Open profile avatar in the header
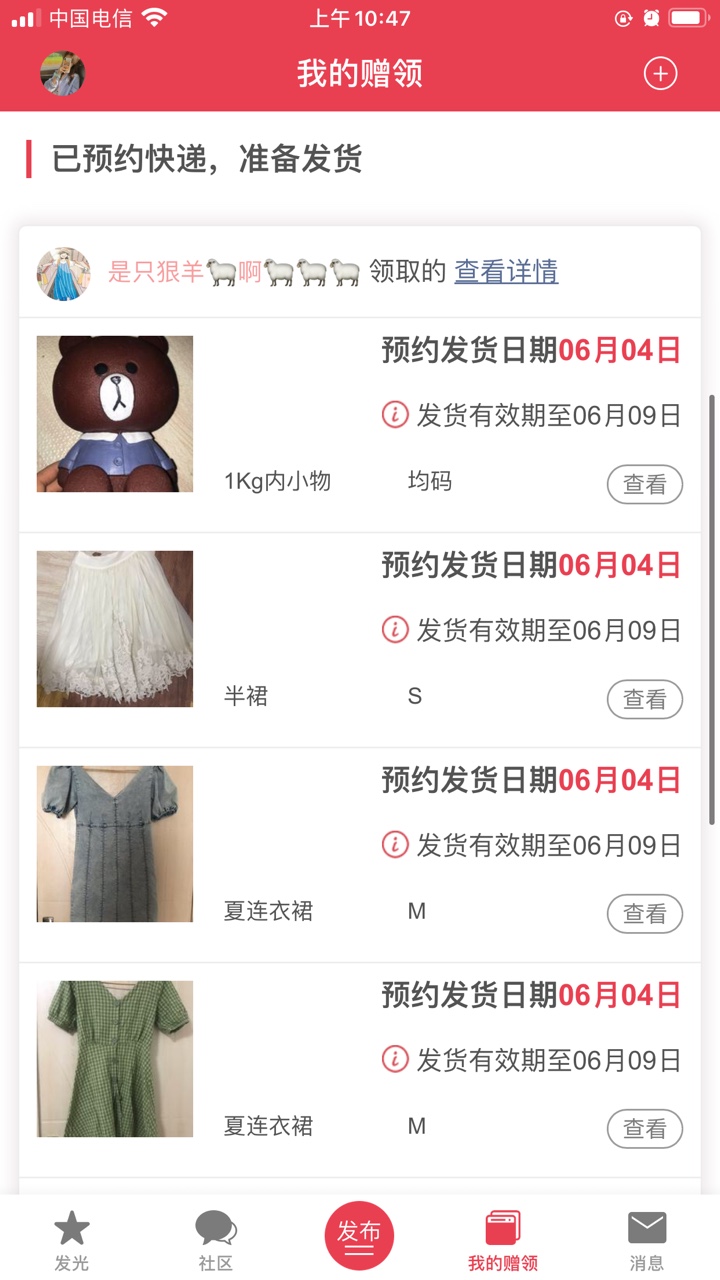The width and height of the screenshot is (720, 1280). [62, 74]
